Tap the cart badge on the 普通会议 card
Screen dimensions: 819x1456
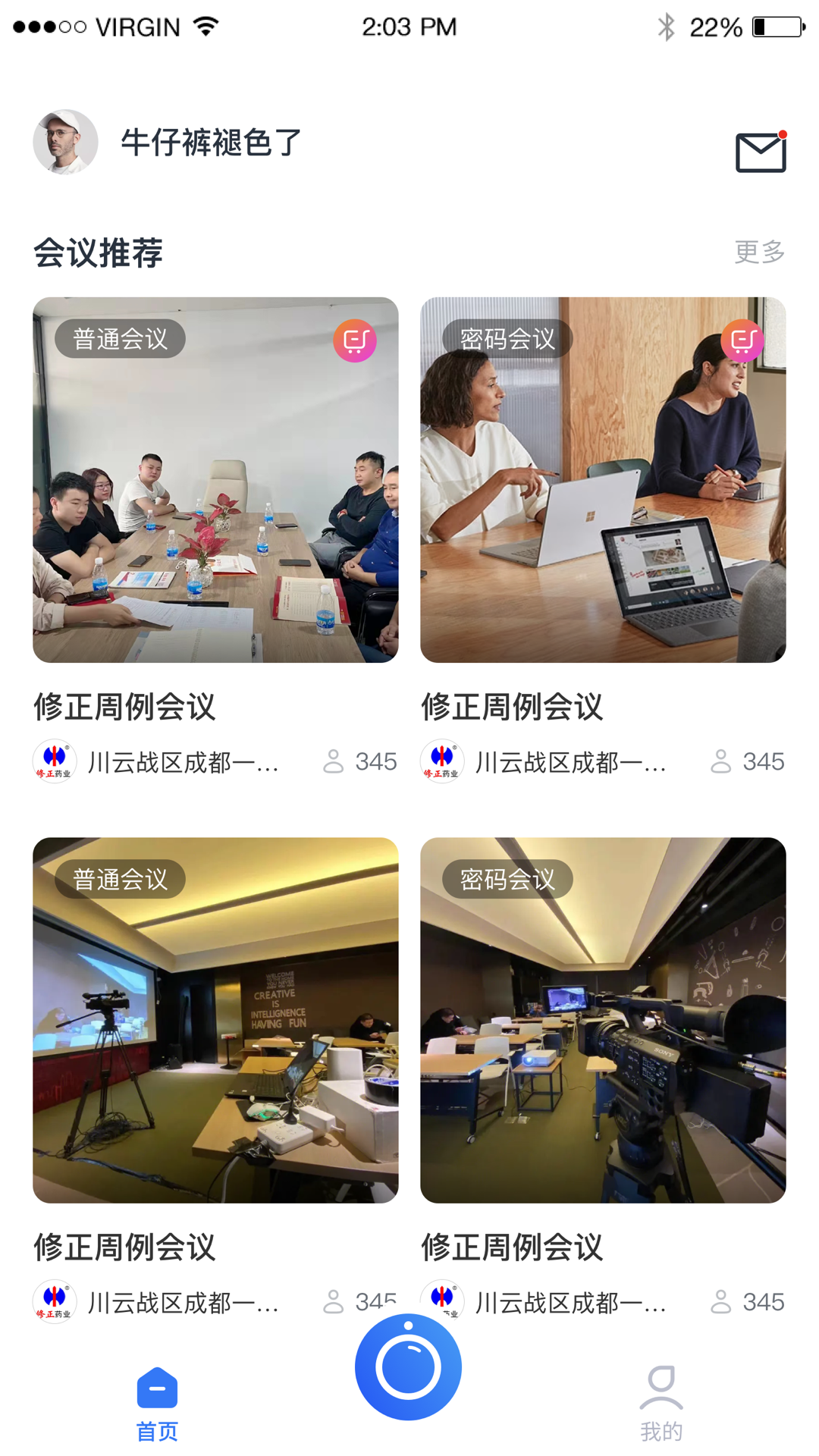pyautogui.click(x=355, y=341)
